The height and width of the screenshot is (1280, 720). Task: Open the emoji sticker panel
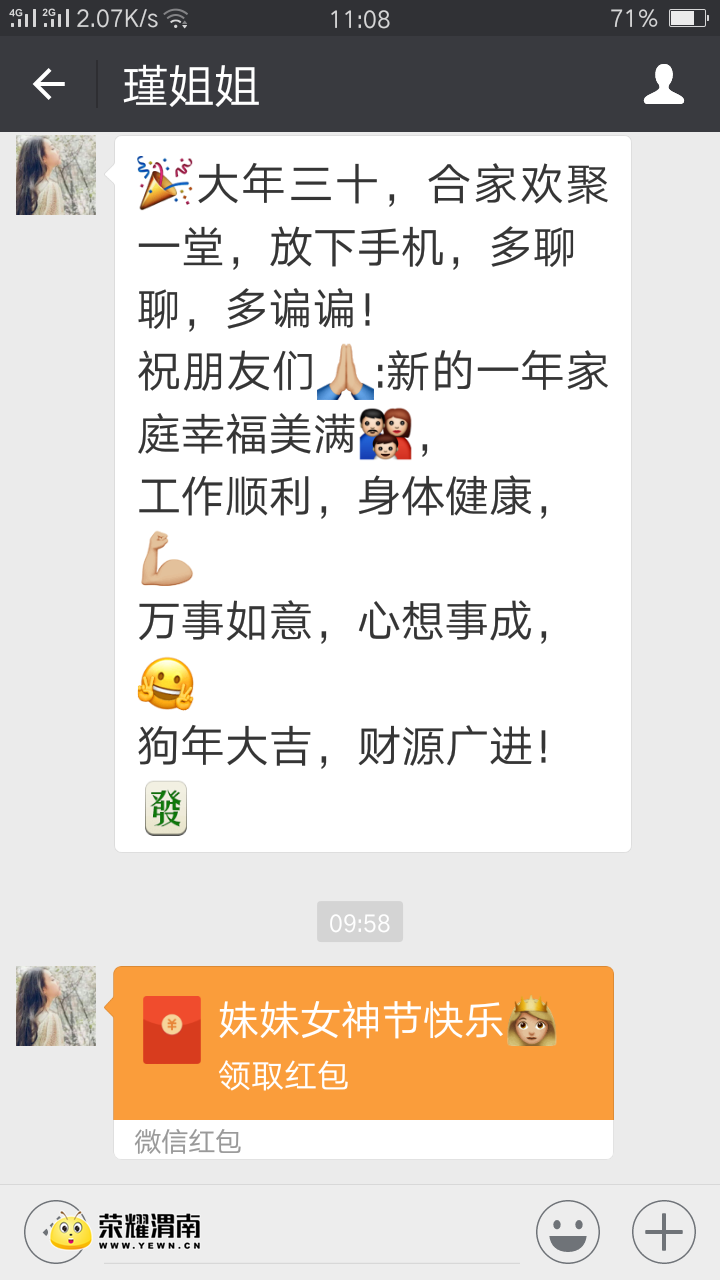pyautogui.click(x=568, y=1232)
